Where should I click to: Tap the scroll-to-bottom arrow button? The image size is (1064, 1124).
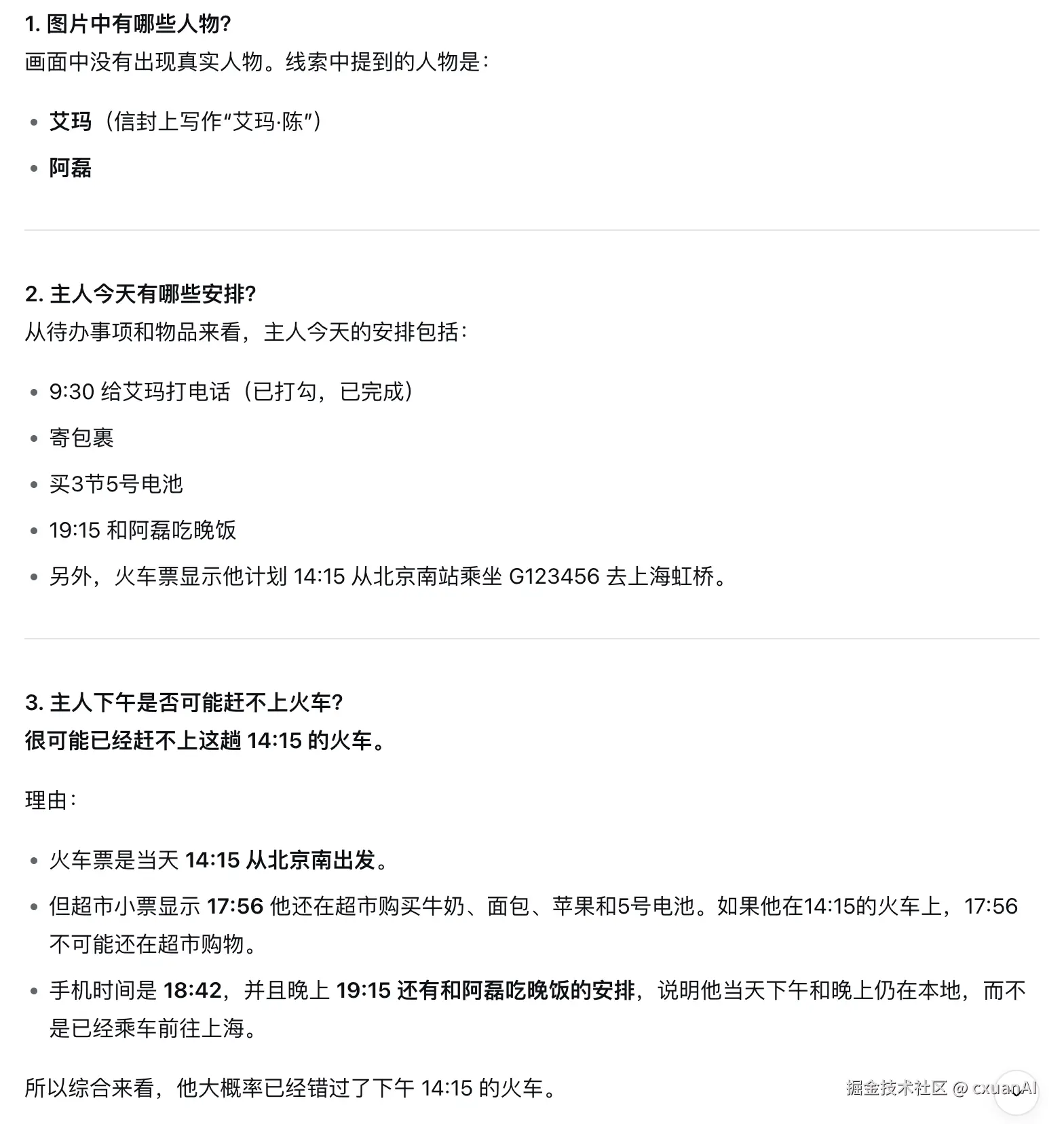(x=1016, y=1092)
